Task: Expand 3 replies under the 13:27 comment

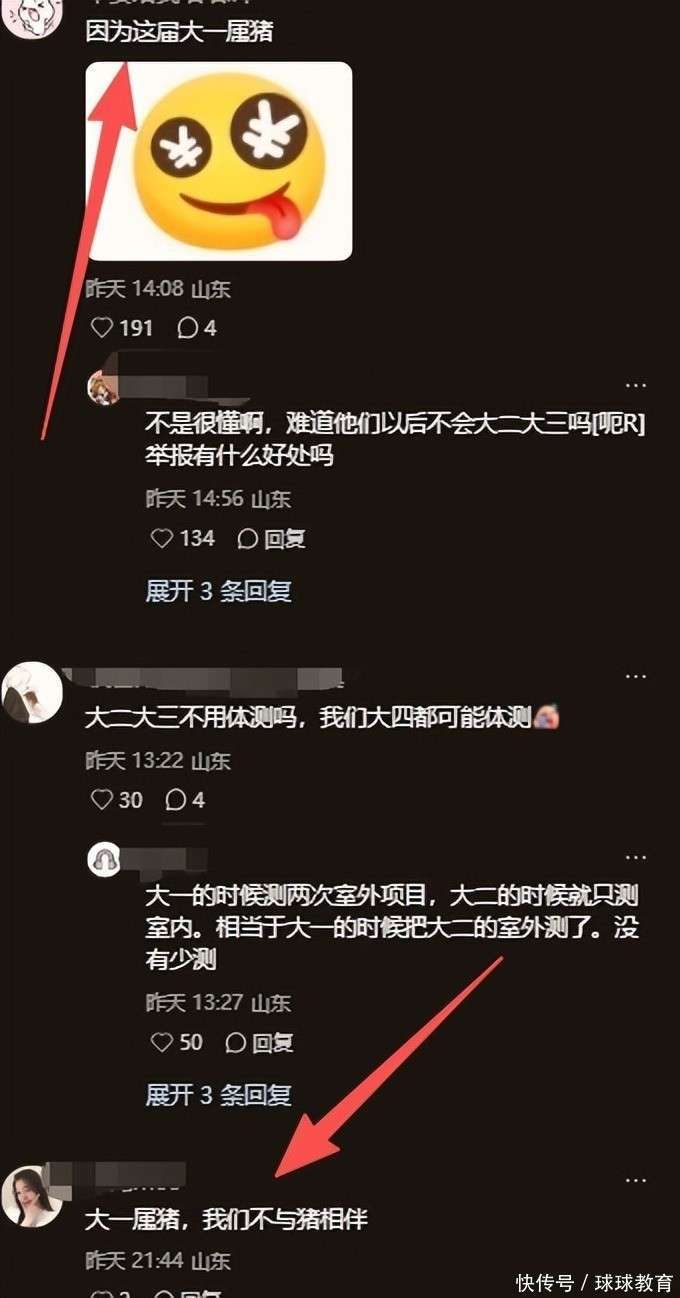Action: (218, 1095)
